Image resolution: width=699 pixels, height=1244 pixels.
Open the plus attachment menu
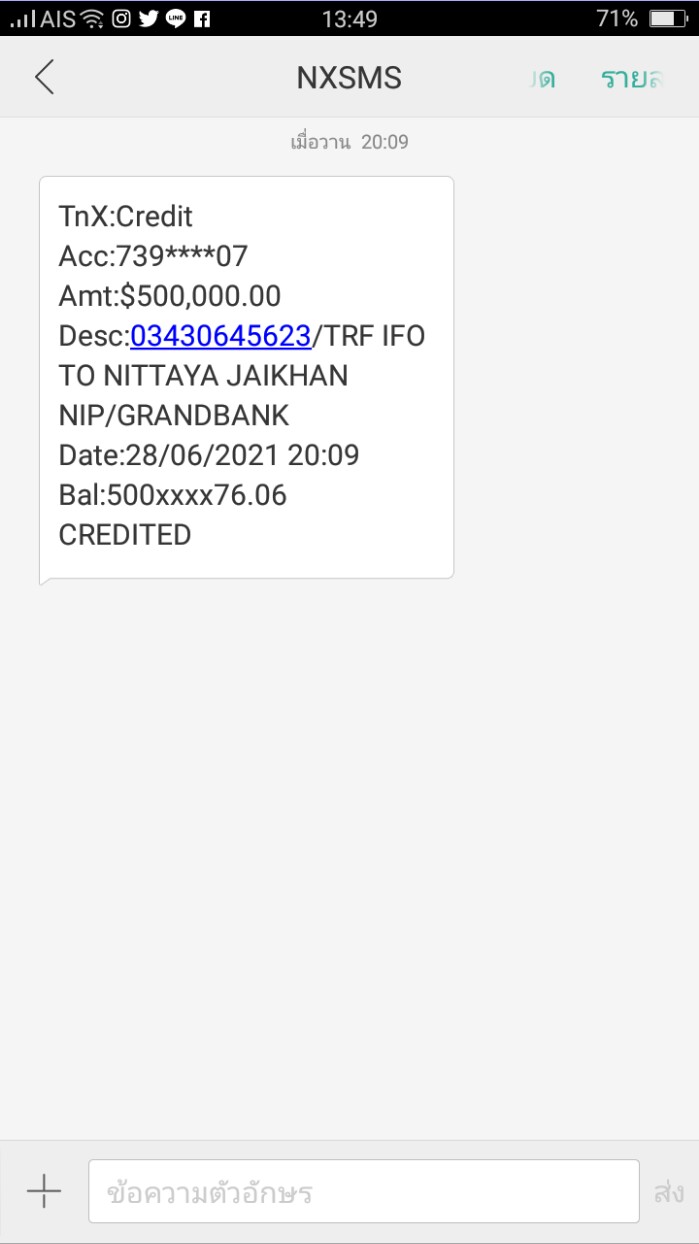(x=44, y=1191)
